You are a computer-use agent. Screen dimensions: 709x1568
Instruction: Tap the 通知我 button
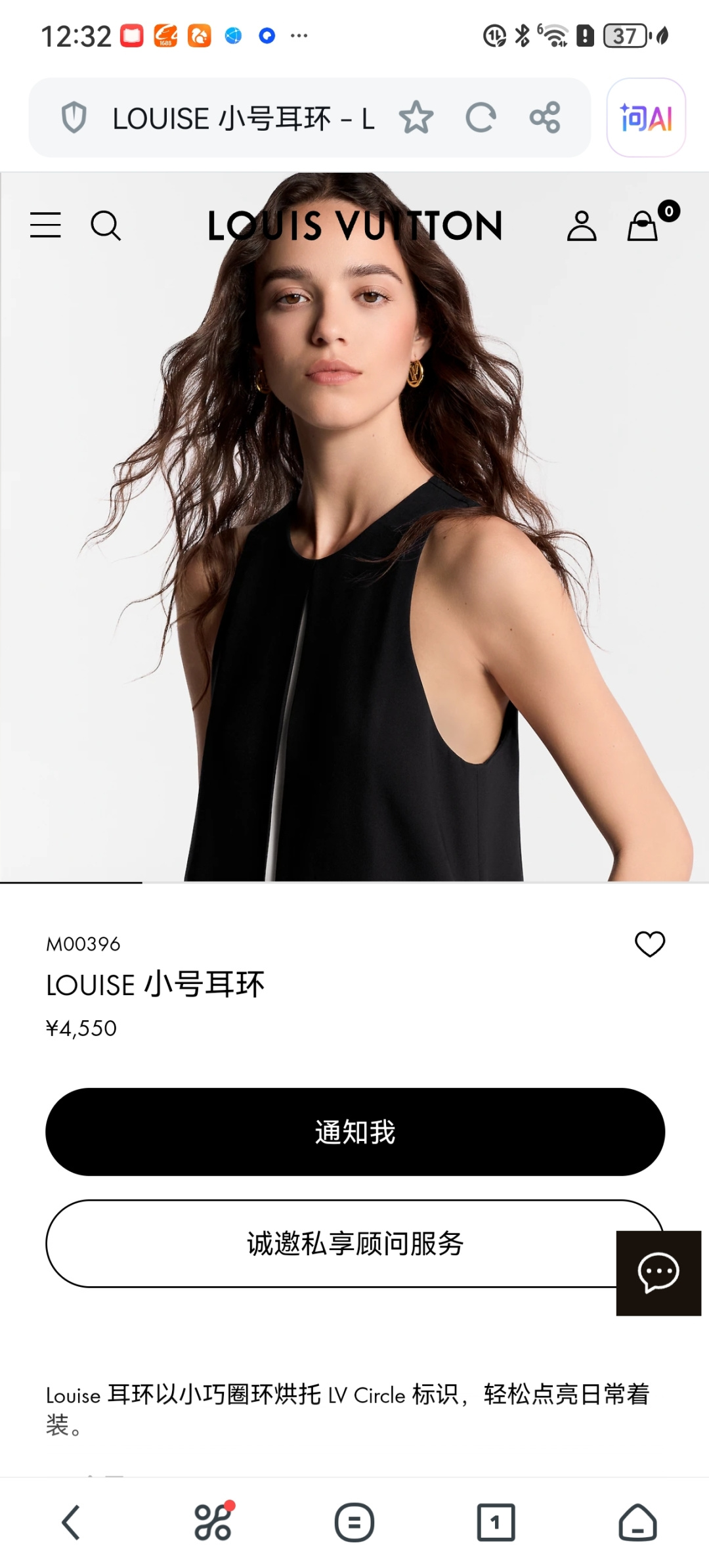354,1132
